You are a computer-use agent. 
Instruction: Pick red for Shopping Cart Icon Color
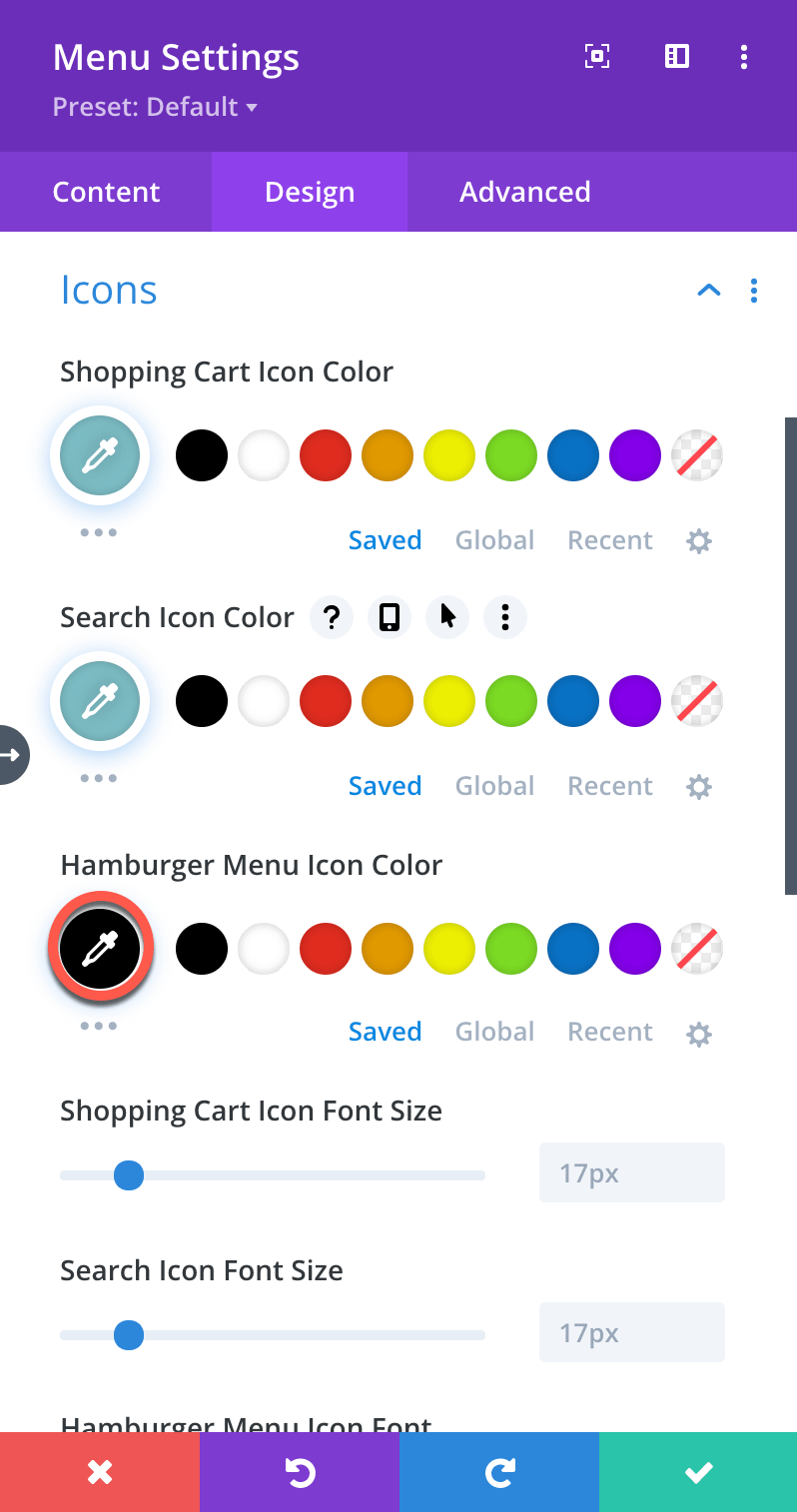[x=326, y=455]
